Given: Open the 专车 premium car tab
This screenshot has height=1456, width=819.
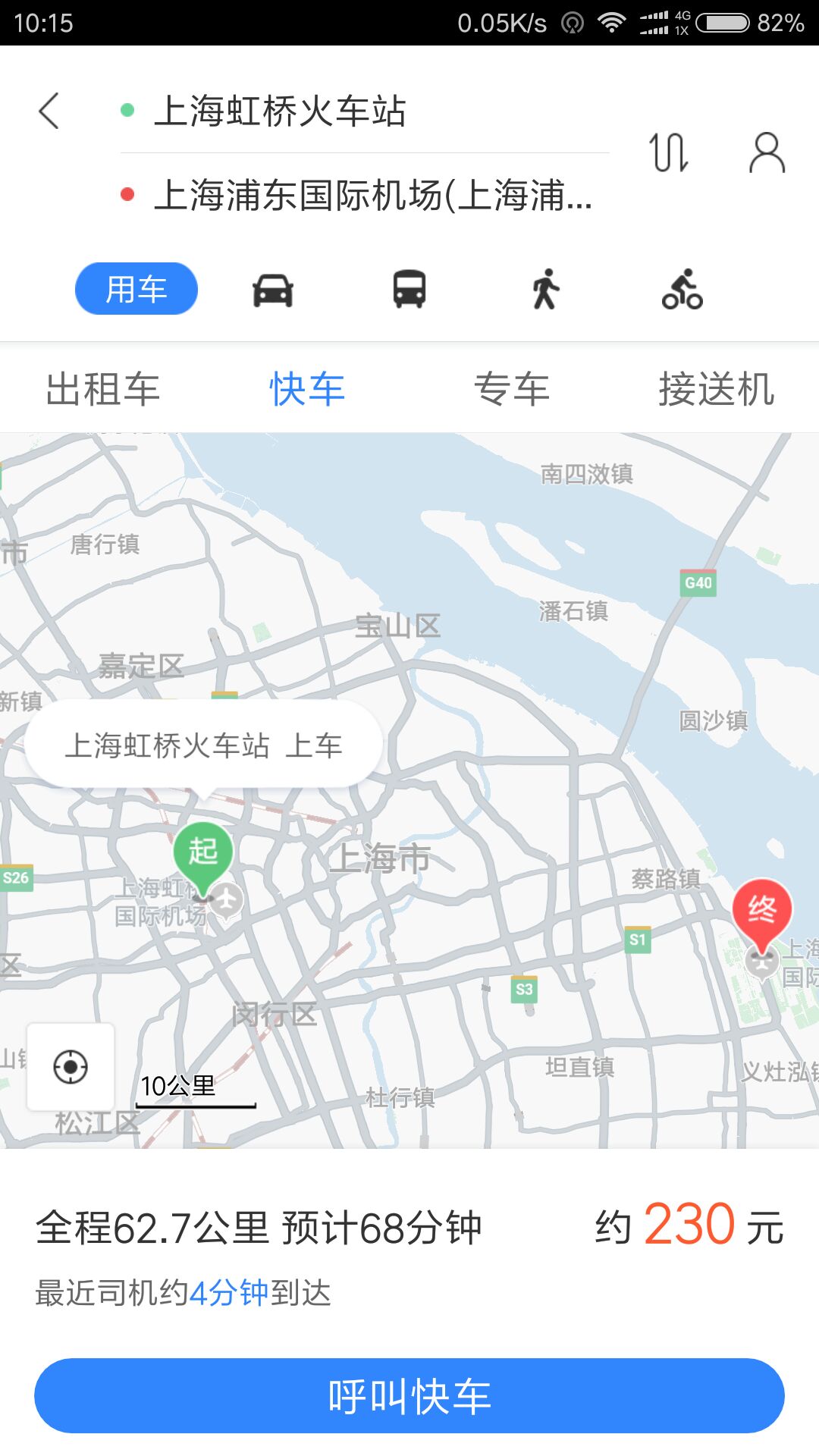Looking at the screenshot, I should tap(512, 388).
